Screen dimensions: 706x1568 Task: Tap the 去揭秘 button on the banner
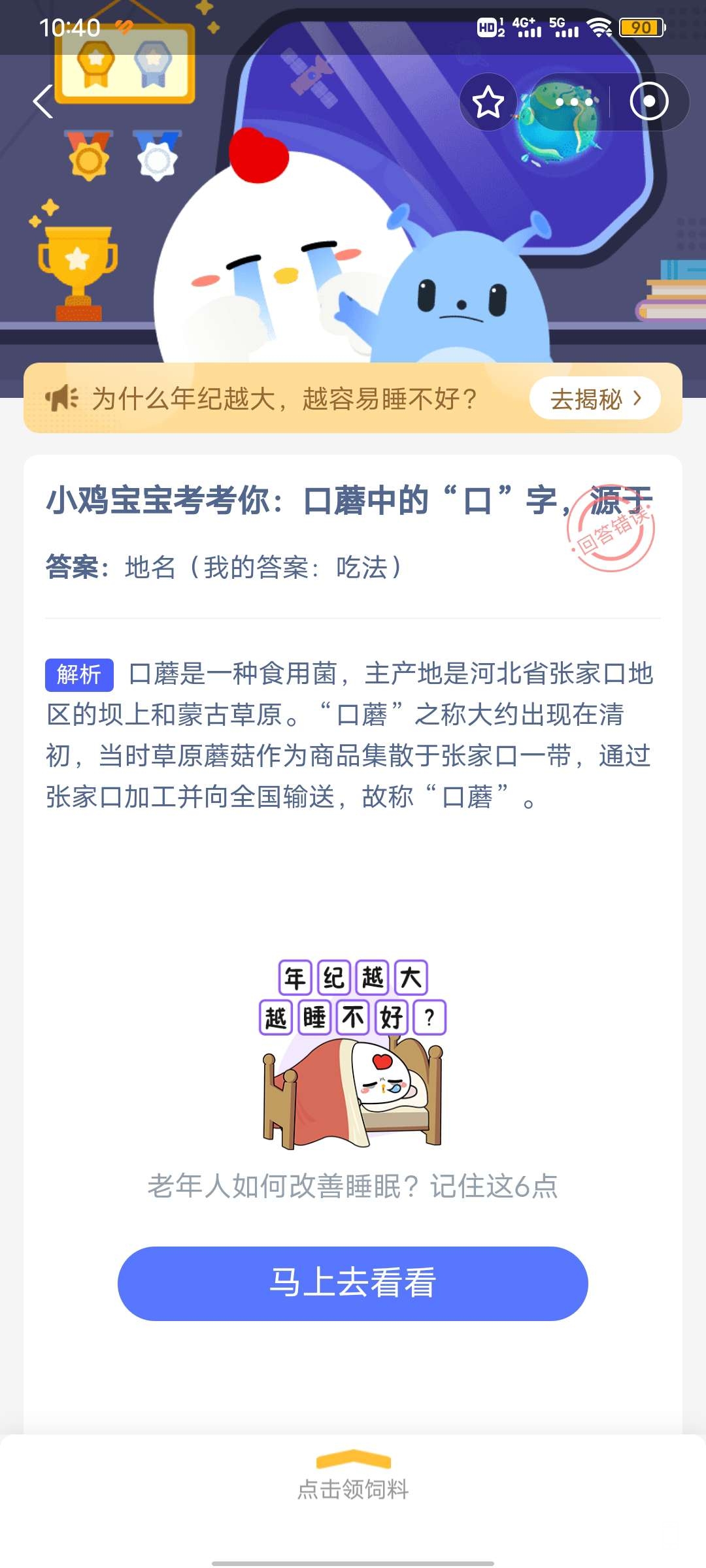click(x=595, y=399)
